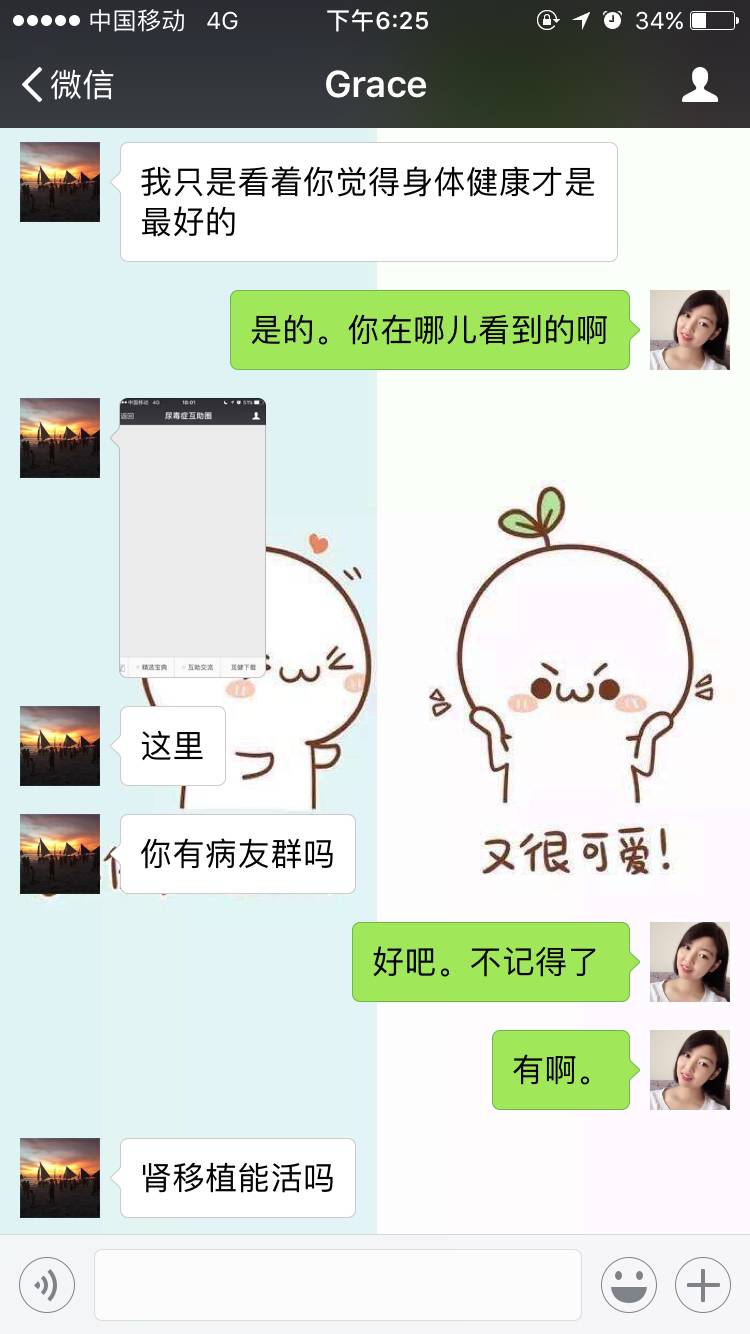Open my avatar beside 有啊。 message

(x=689, y=1070)
